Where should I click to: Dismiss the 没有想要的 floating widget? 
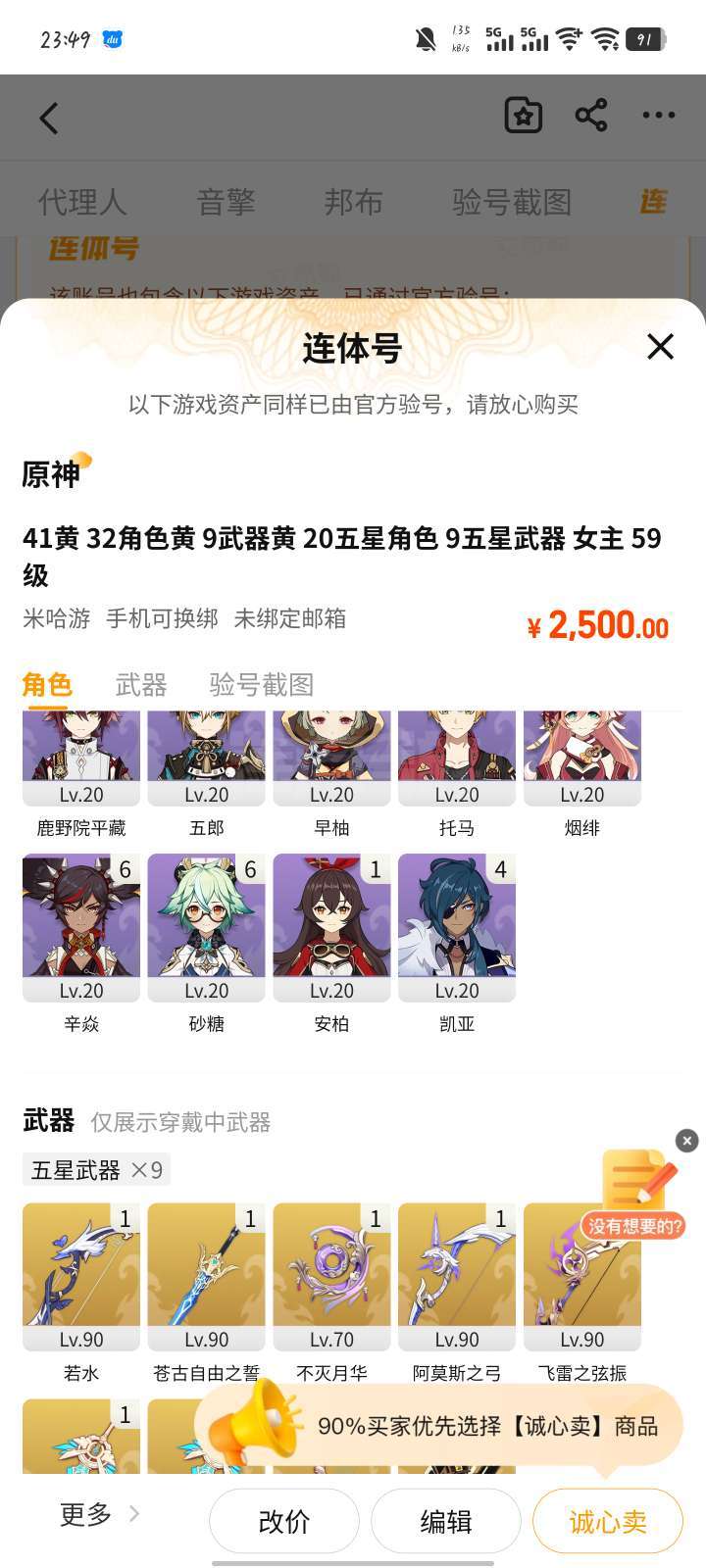click(686, 1140)
